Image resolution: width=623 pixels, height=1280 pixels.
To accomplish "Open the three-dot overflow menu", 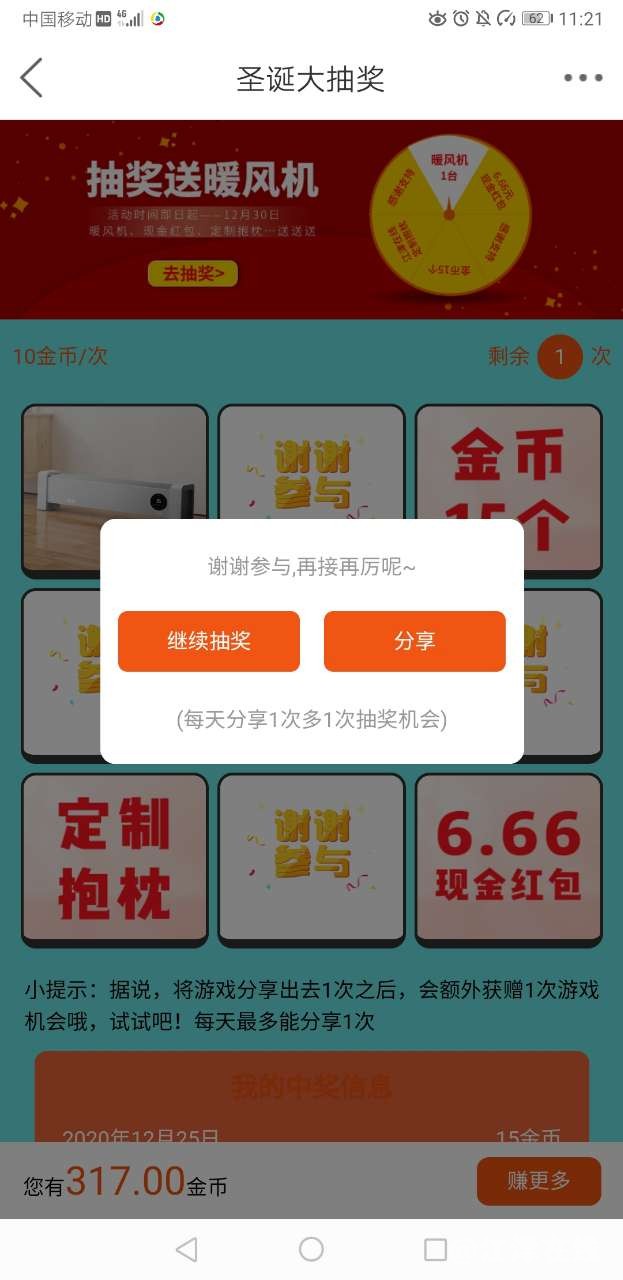I will point(582,78).
